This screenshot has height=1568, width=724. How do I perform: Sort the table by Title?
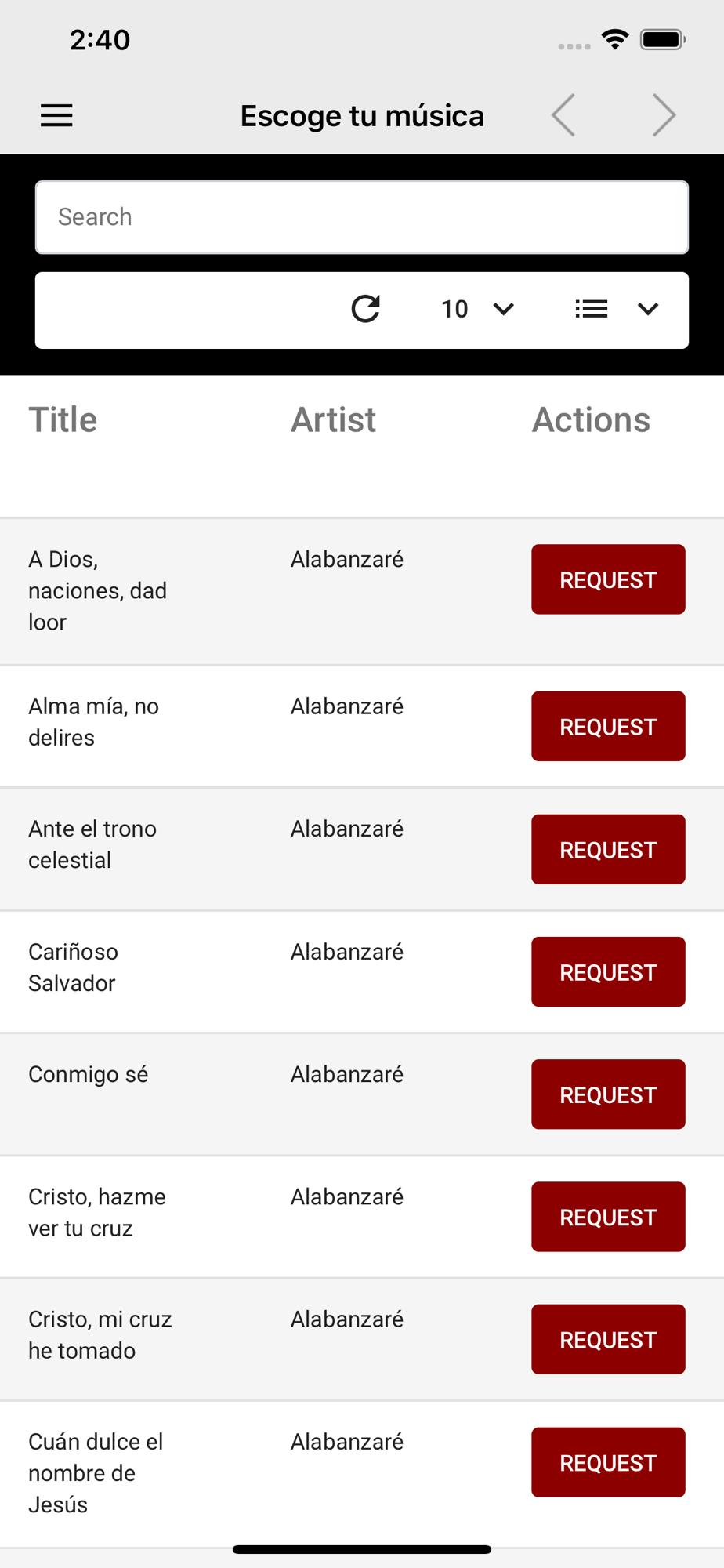click(x=63, y=420)
